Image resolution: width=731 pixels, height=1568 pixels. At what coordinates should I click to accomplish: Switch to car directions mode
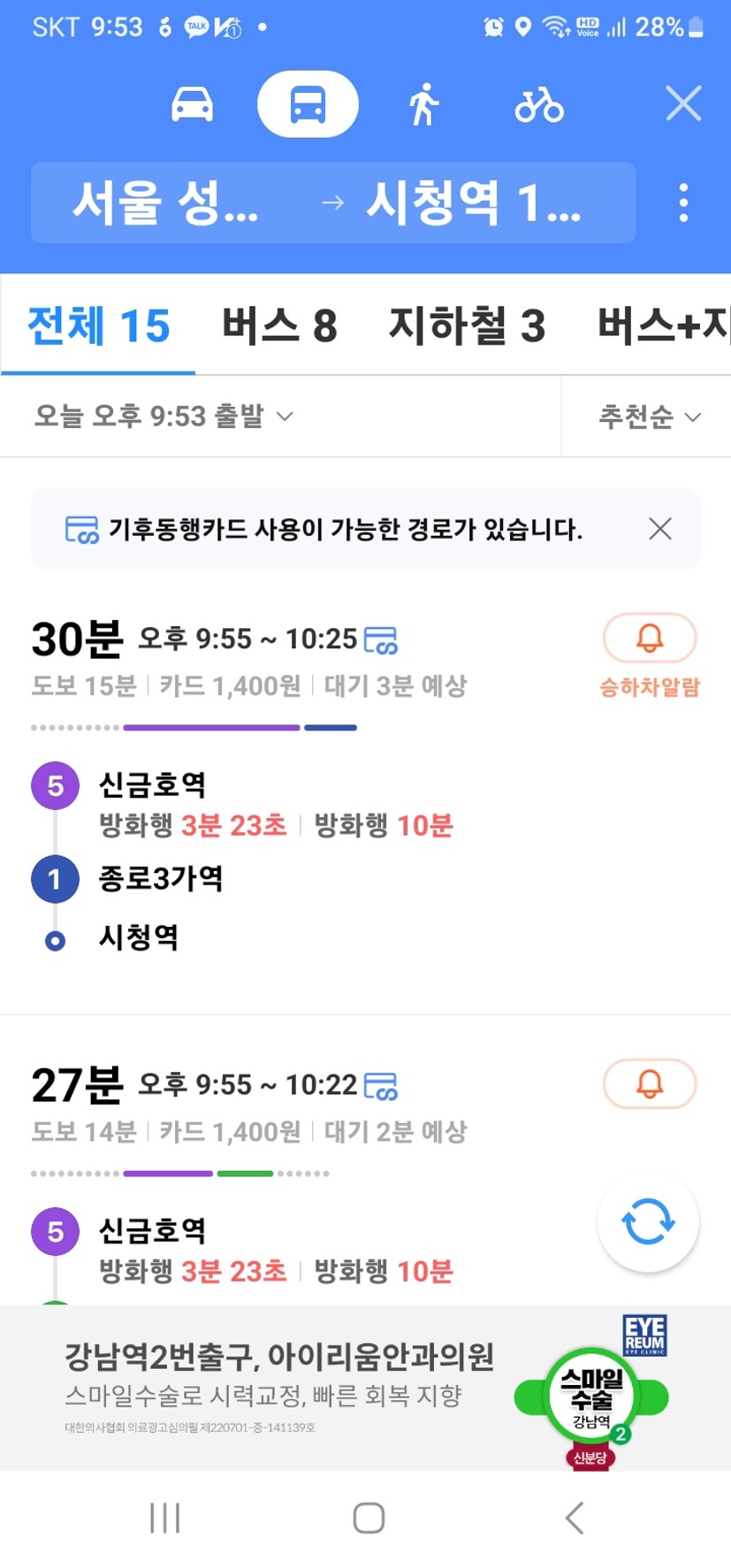coord(192,104)
